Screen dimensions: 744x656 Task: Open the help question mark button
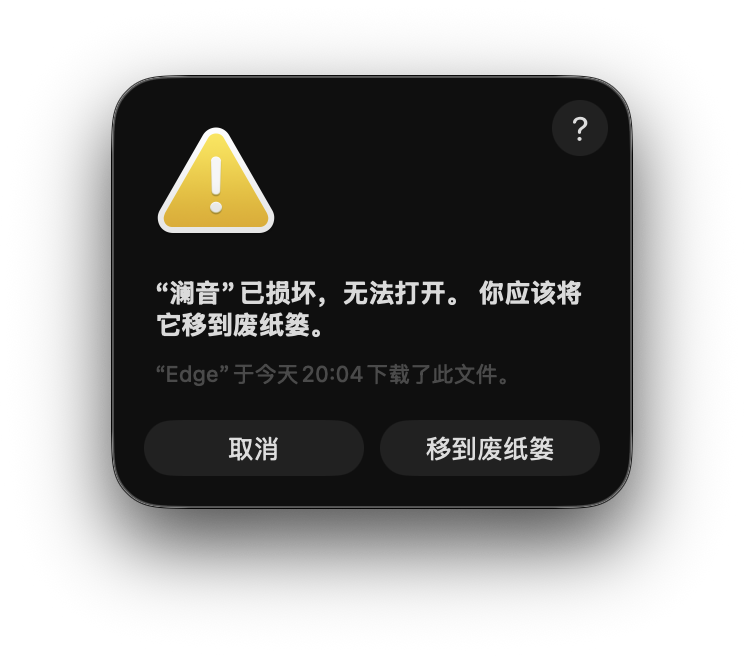pyautogui.click(x=580, y=128)
